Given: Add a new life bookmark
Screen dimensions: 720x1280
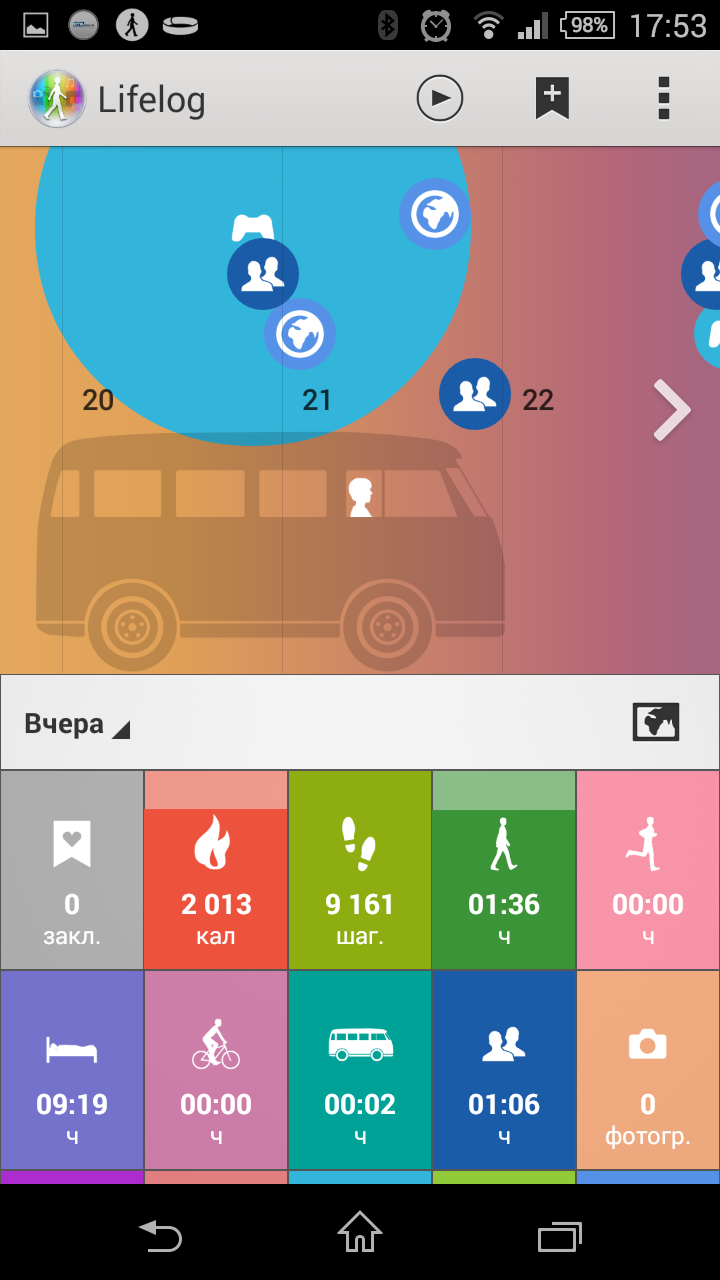Looking at the screenshot, I should point(552,99).
